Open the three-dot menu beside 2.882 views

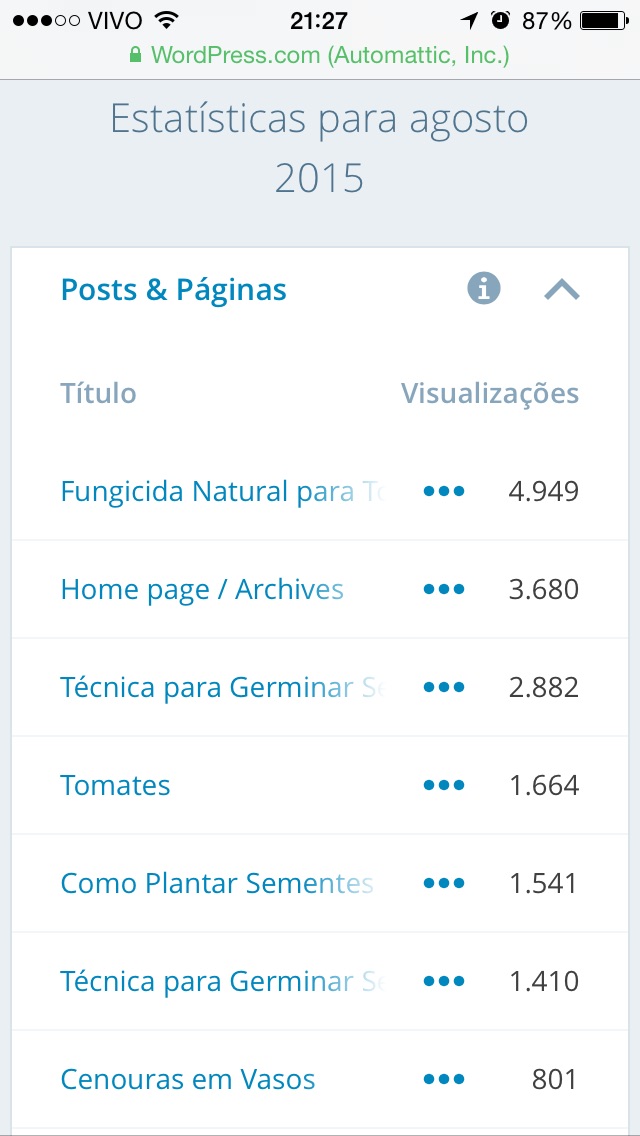click(x=444, y=687)
